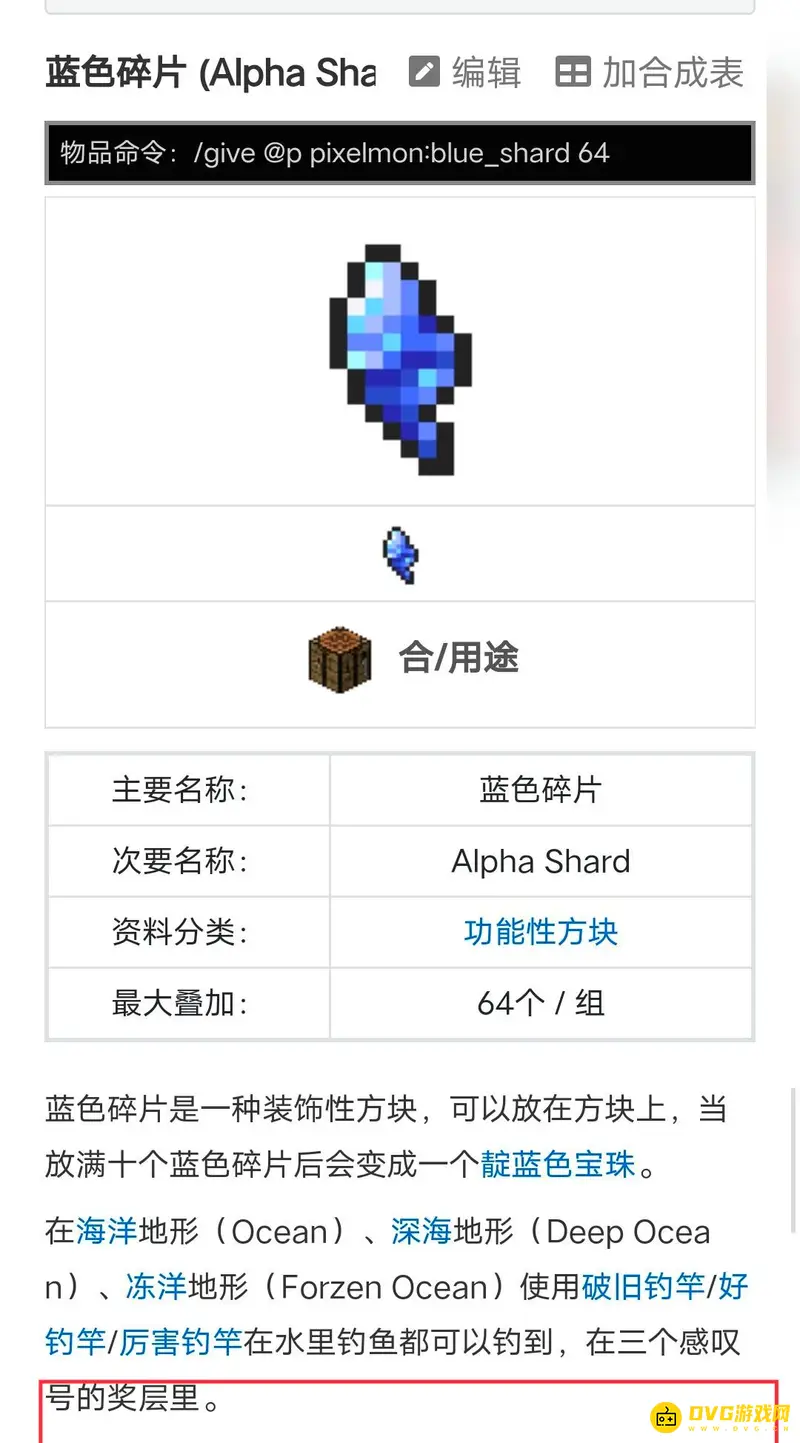
Task: View the 破旧钓竿 item page
Action: (x=642, y=1287)
